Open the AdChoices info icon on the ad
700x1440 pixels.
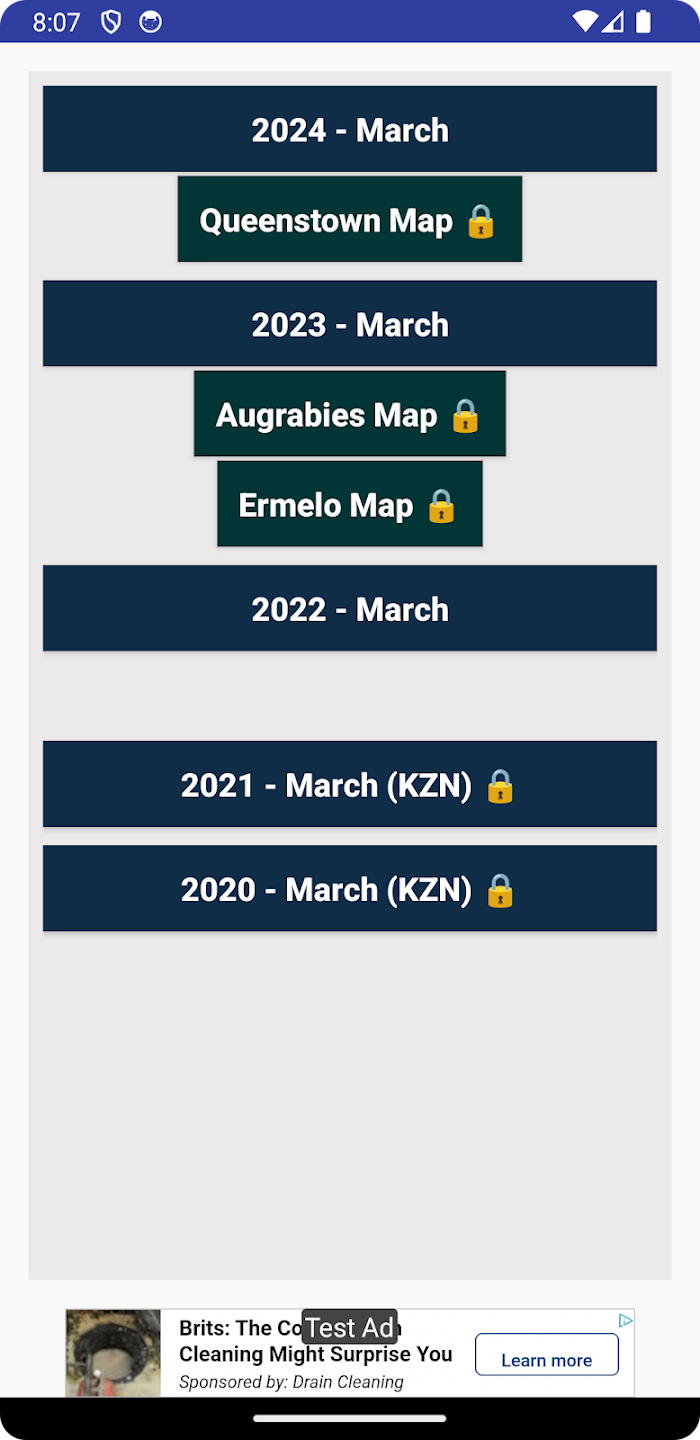click(x=625, y=1320)
